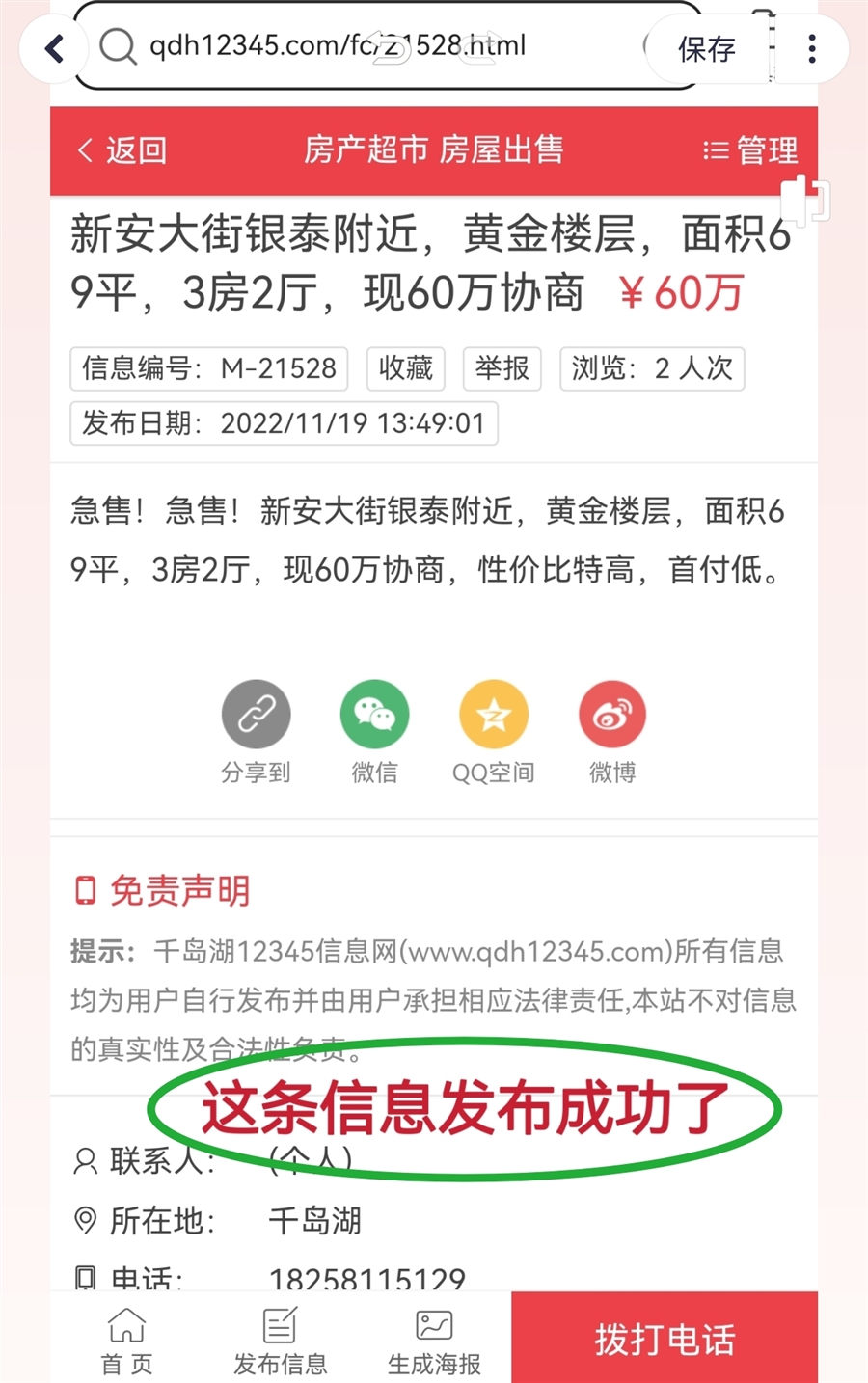Screen dimensions: 868x1383
Task: Tap the 分享到 link share icon
Action: pyautogui.click(x=256, y=716)
